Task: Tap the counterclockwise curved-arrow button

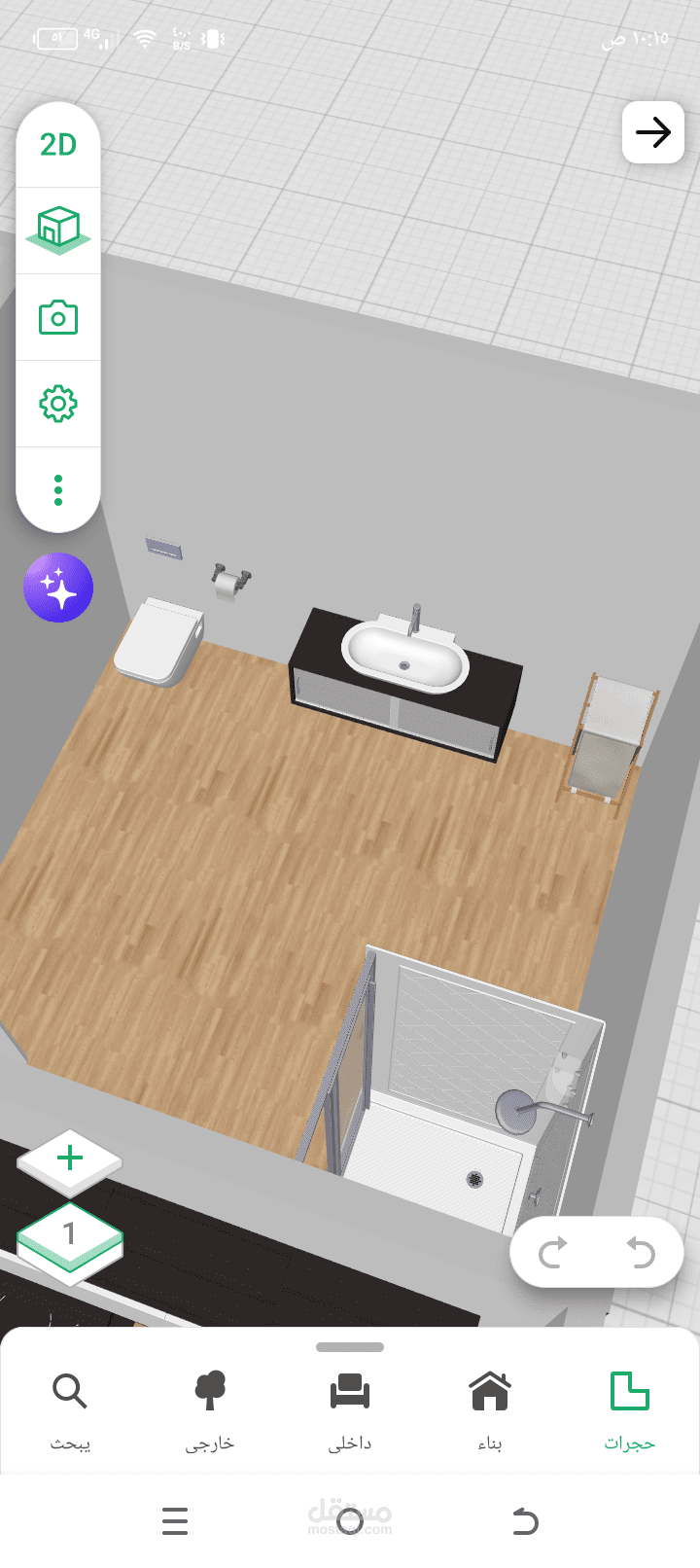Action: (x=641, y=1253)
